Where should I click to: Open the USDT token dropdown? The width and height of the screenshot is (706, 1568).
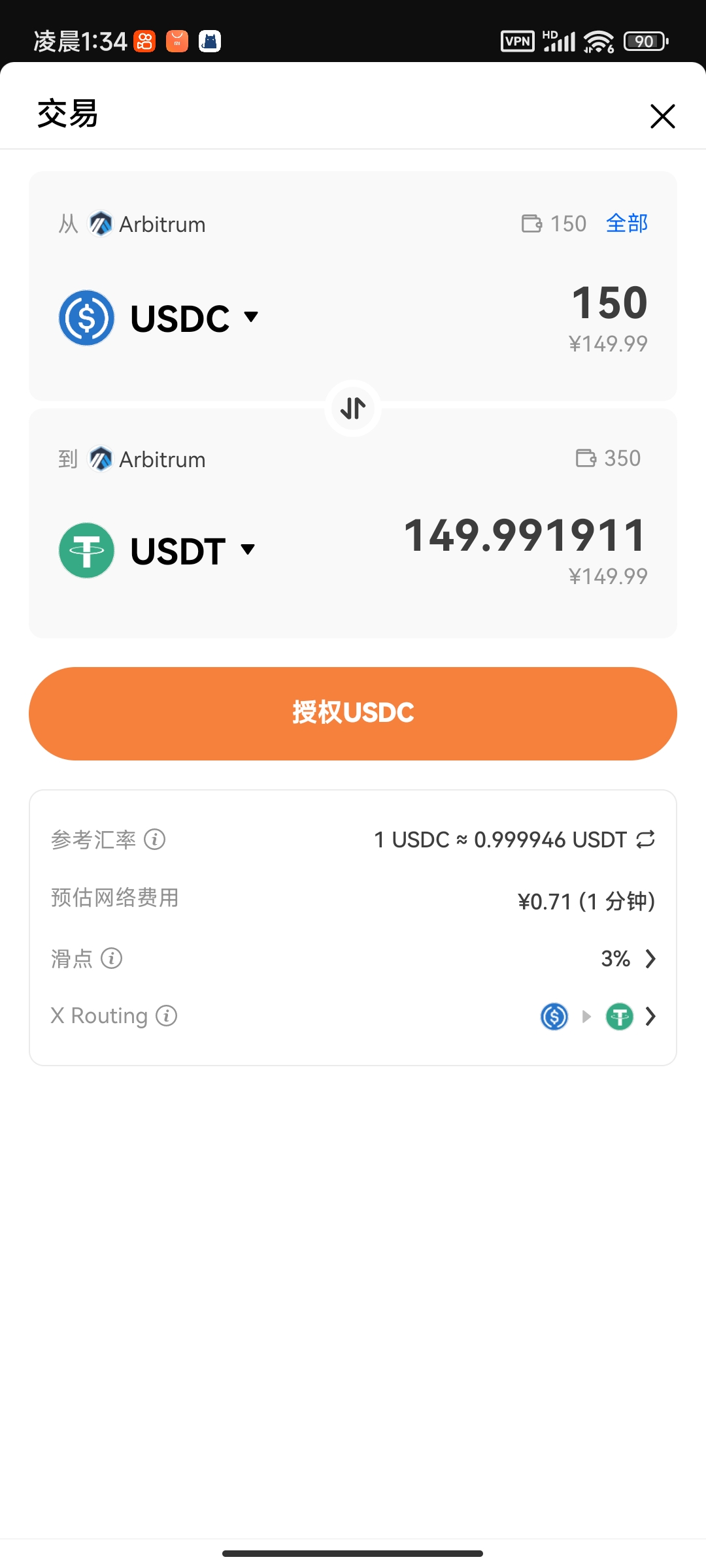pos(158,551)
